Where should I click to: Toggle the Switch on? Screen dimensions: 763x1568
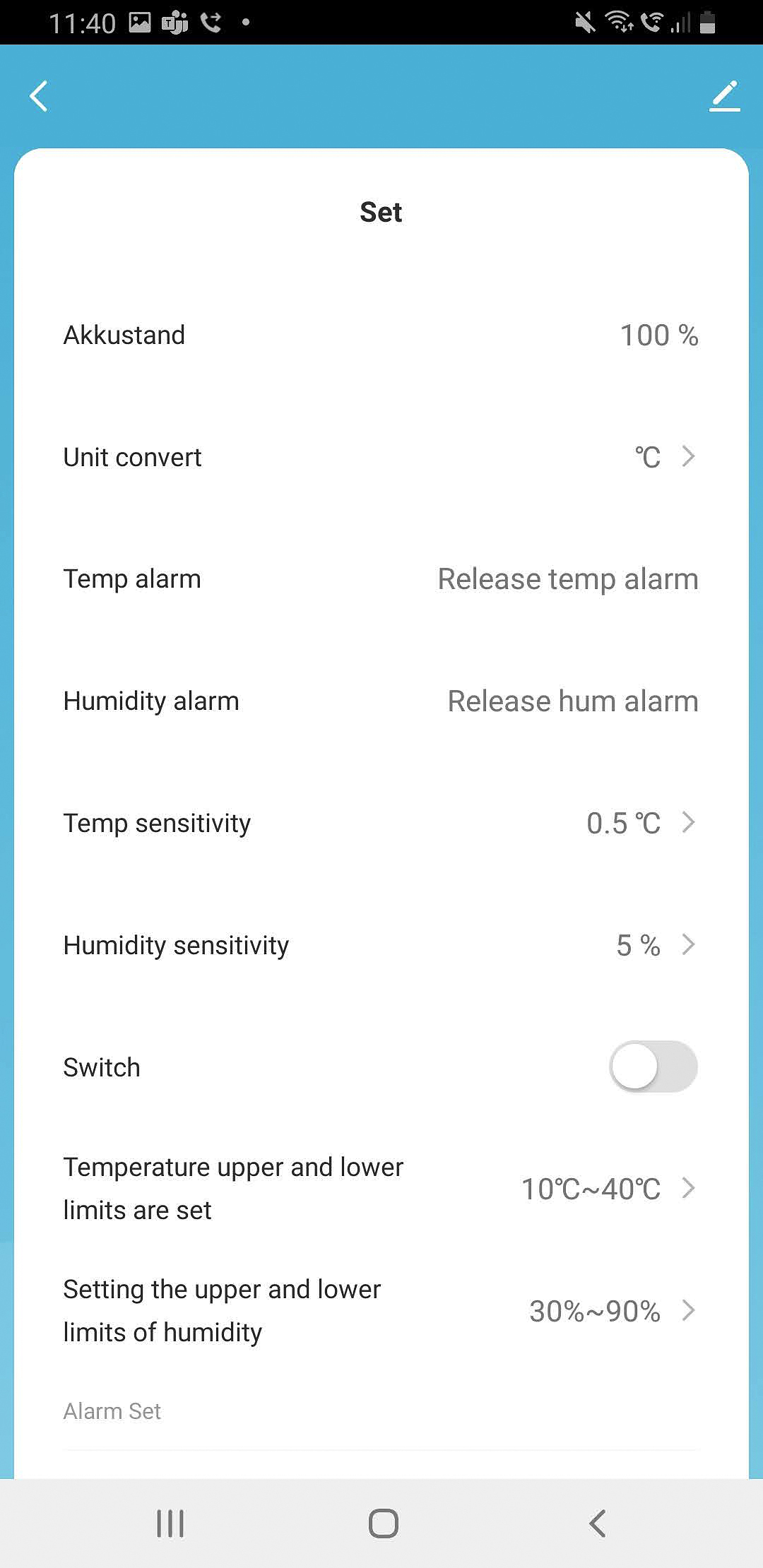pos(653,1067)
